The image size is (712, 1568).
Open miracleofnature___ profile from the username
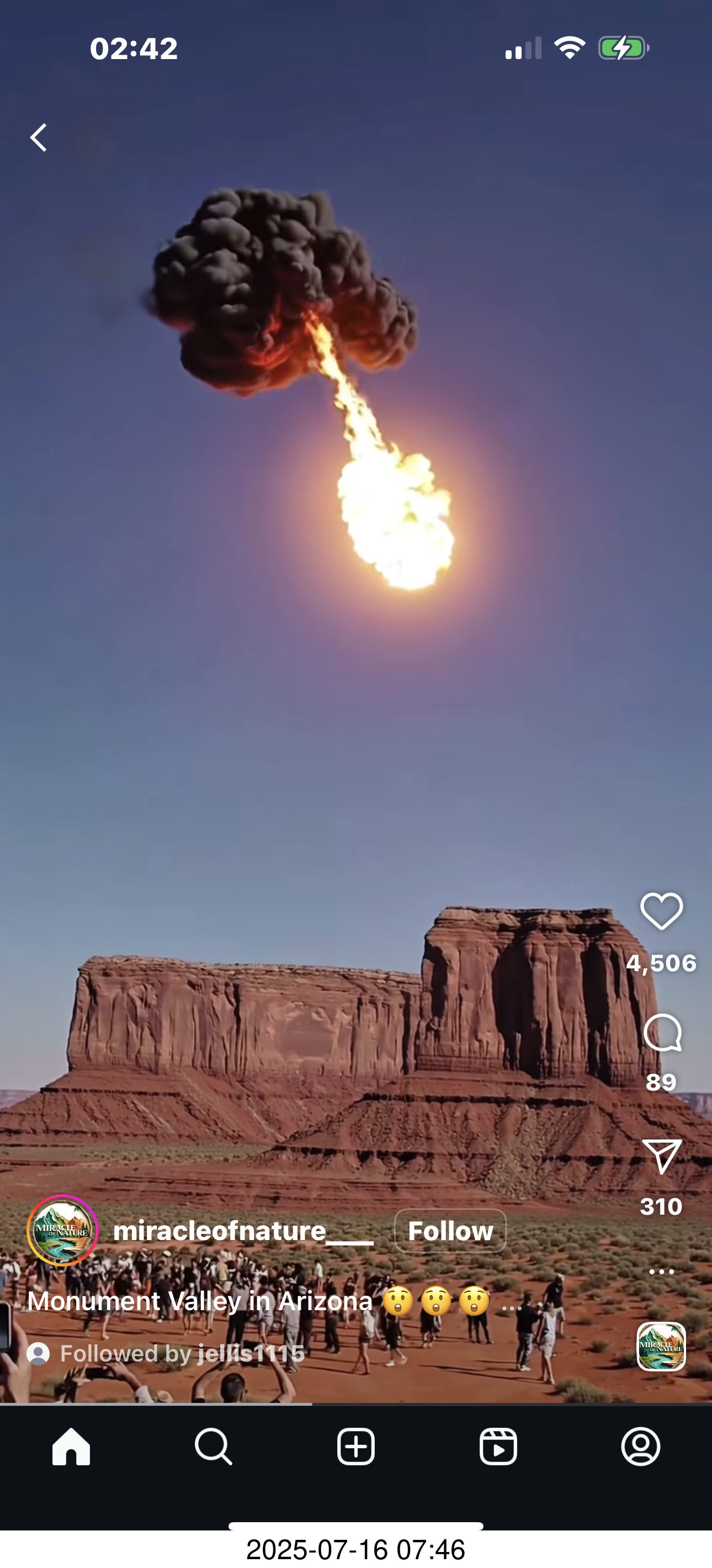point(243,1231)
